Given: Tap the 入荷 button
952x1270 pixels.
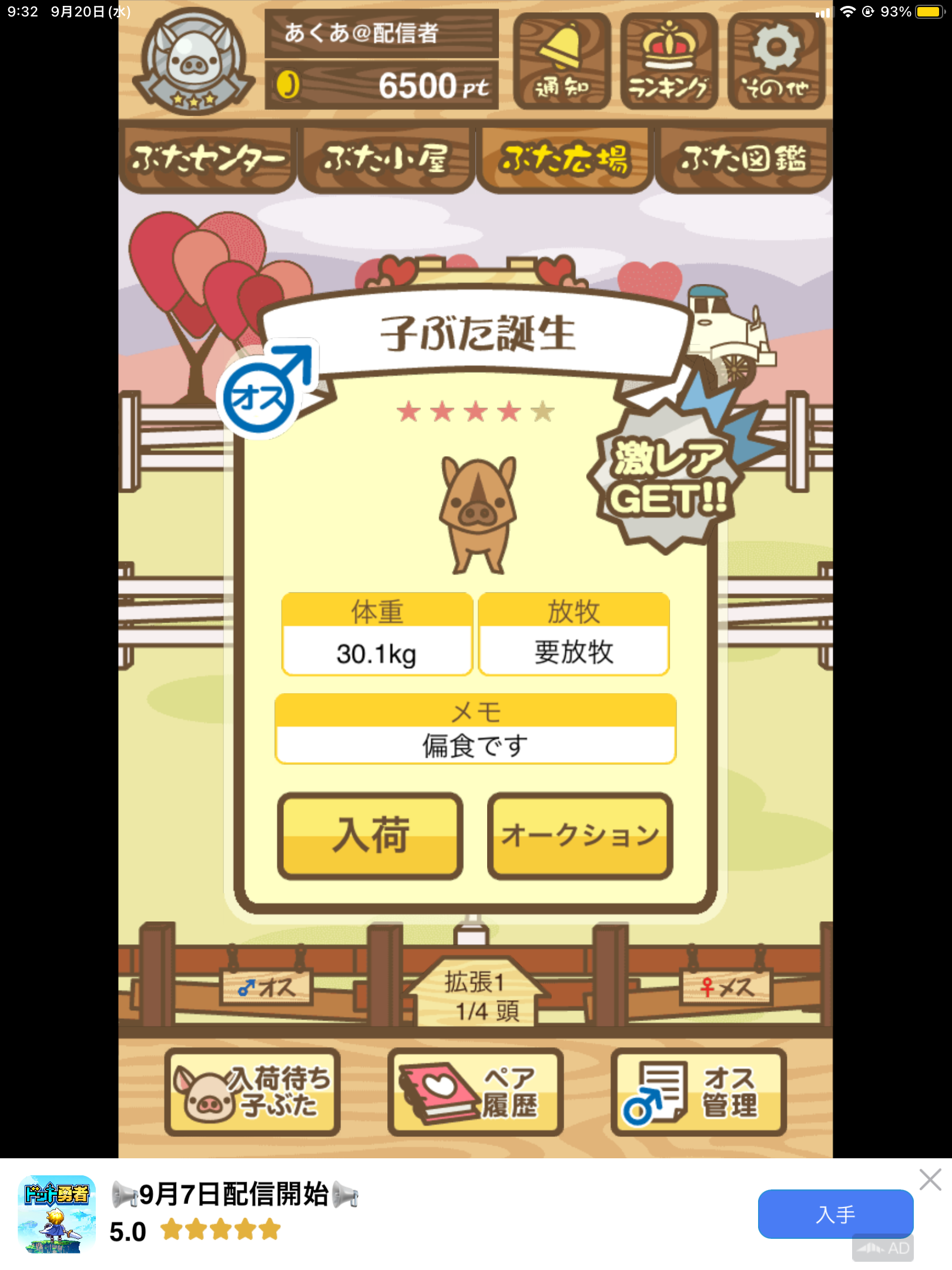Looking at the screenshot, I should tap(370, 835).
